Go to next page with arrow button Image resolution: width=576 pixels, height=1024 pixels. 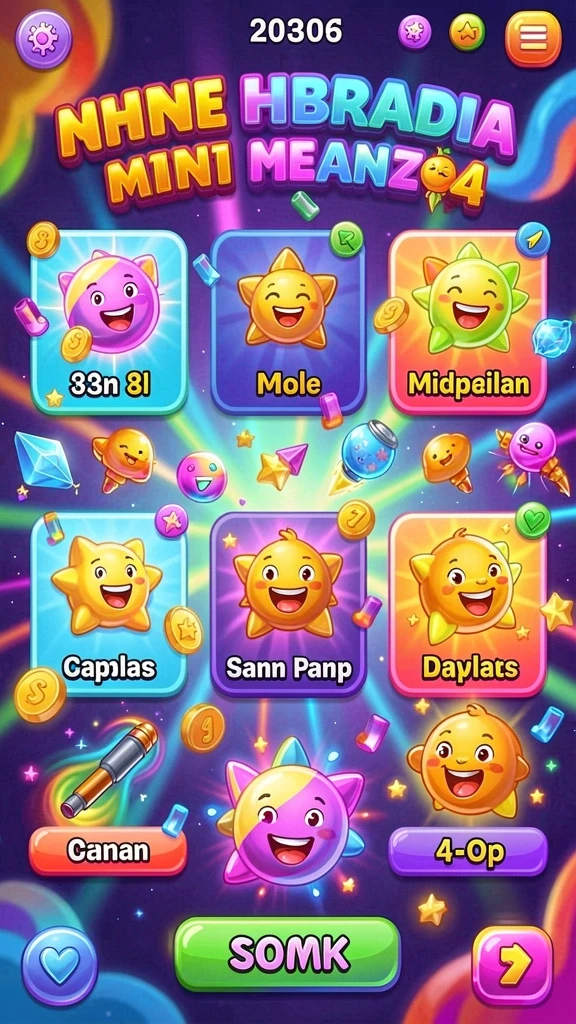pos(513,965)
